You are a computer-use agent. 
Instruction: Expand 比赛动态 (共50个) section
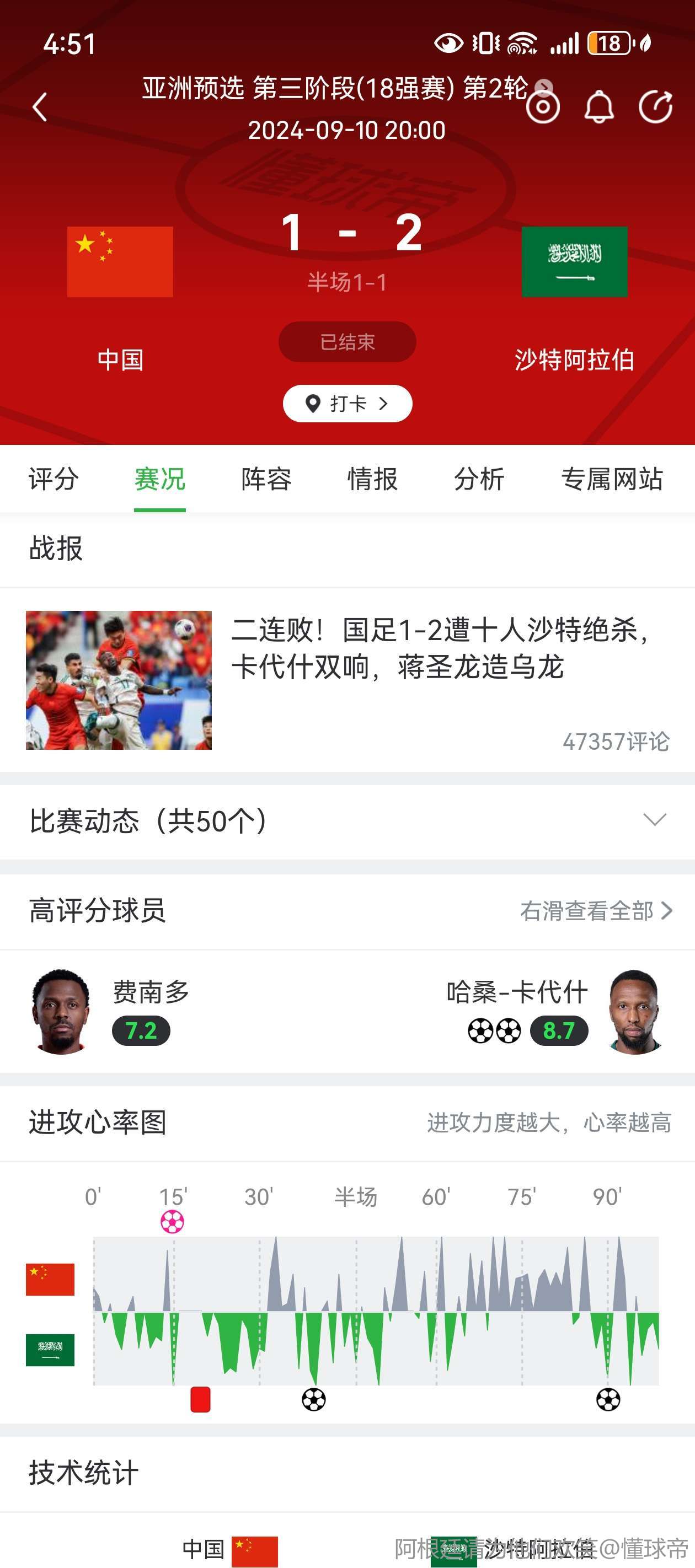click(347, 821)
